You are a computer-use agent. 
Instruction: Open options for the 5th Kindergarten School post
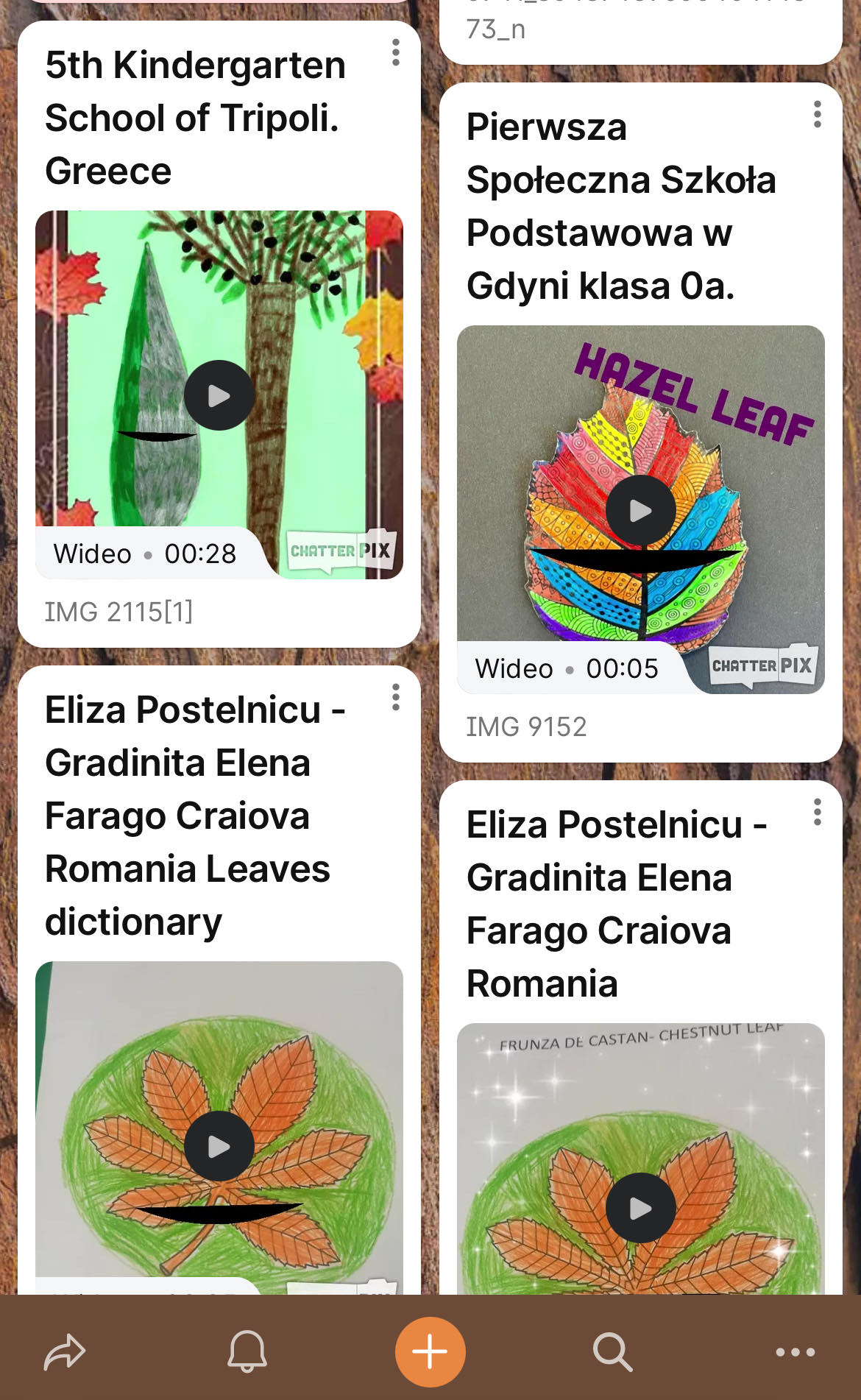tap(396, 53)
